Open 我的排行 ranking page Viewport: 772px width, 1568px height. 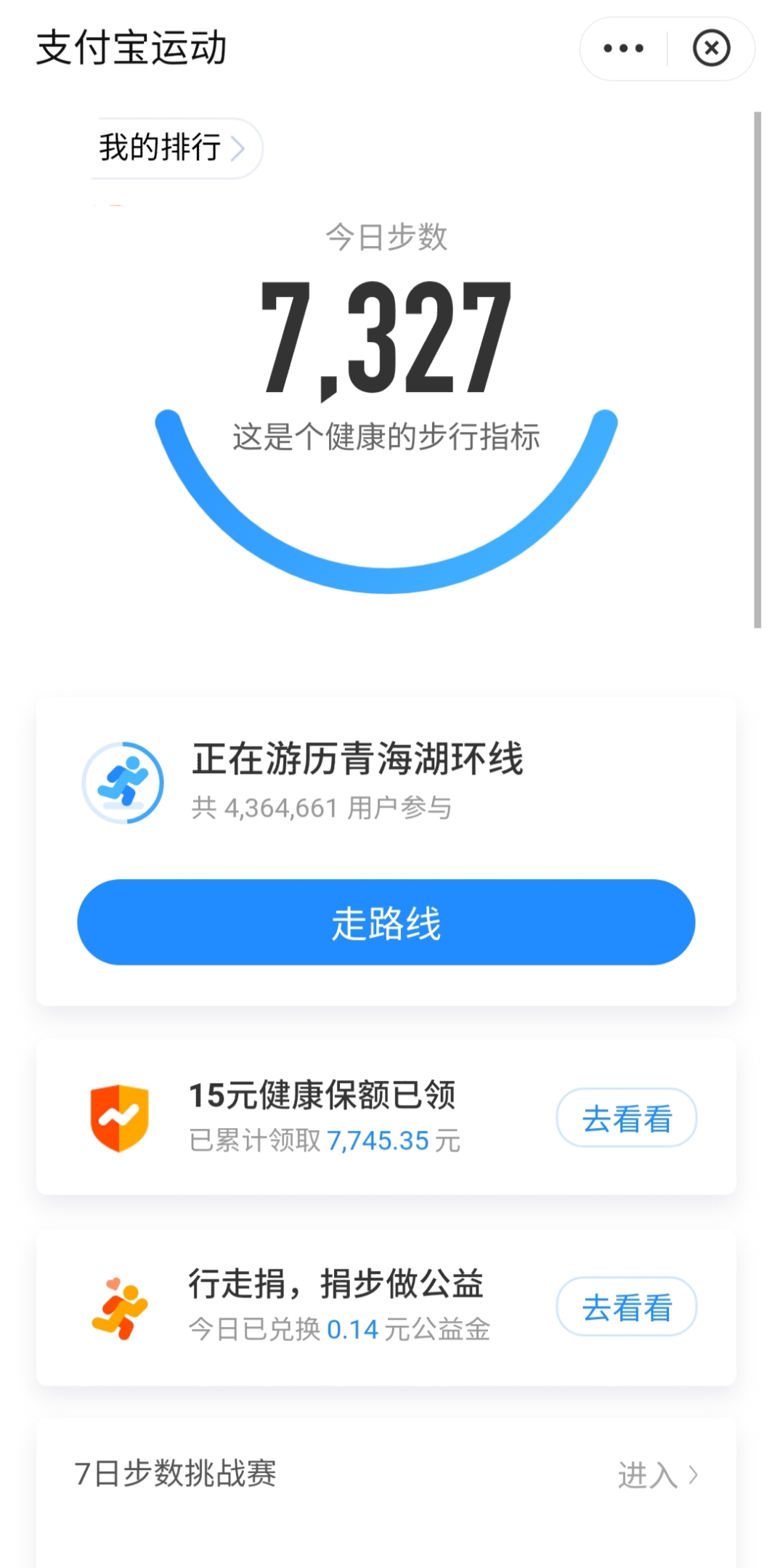(x=173, y=148)
